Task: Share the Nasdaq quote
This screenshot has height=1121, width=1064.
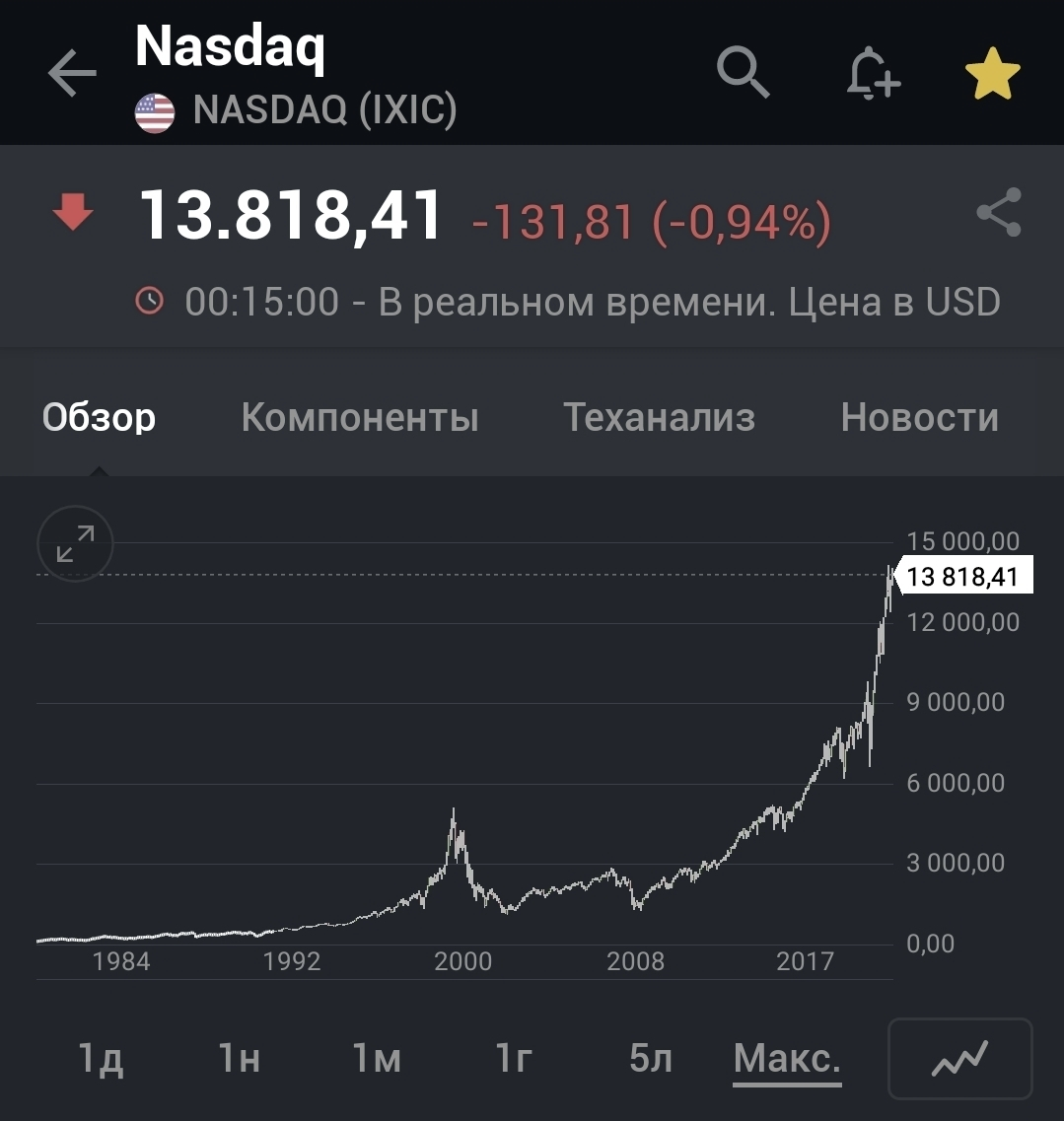Action: (998, 212)
